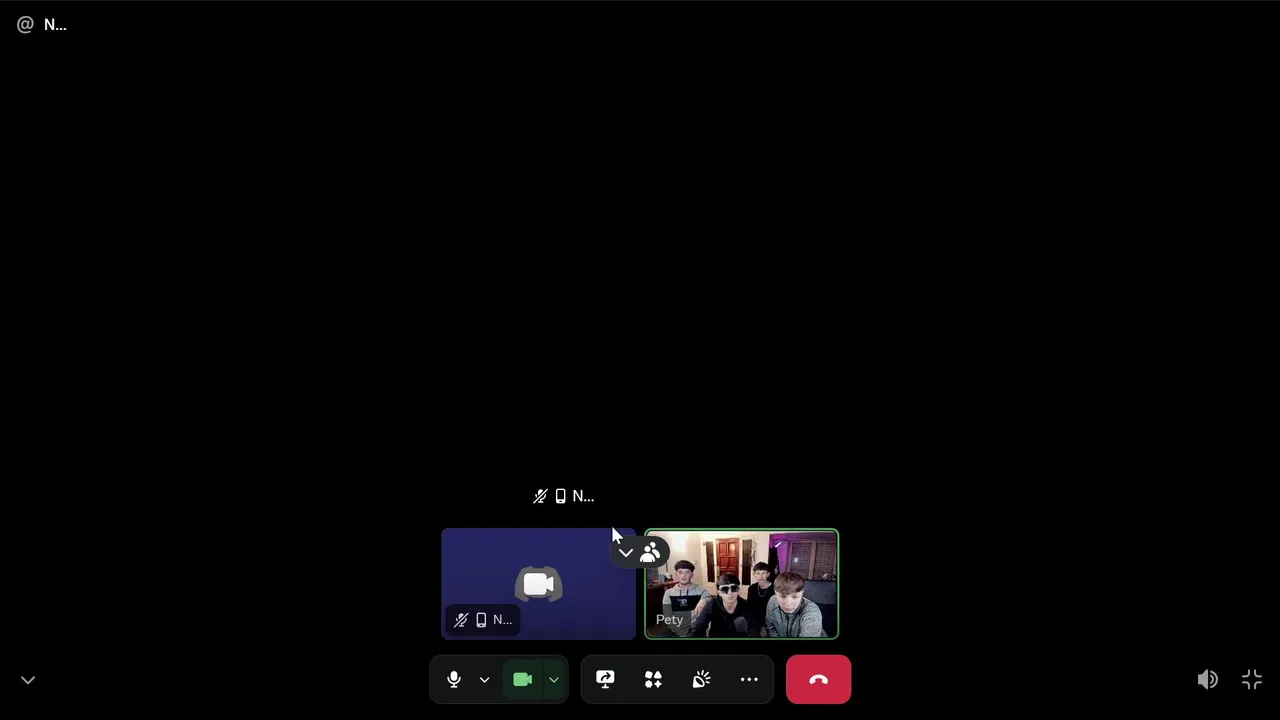
Task: Adjust the call volume speaker icon
Action: pos(1207,680)
